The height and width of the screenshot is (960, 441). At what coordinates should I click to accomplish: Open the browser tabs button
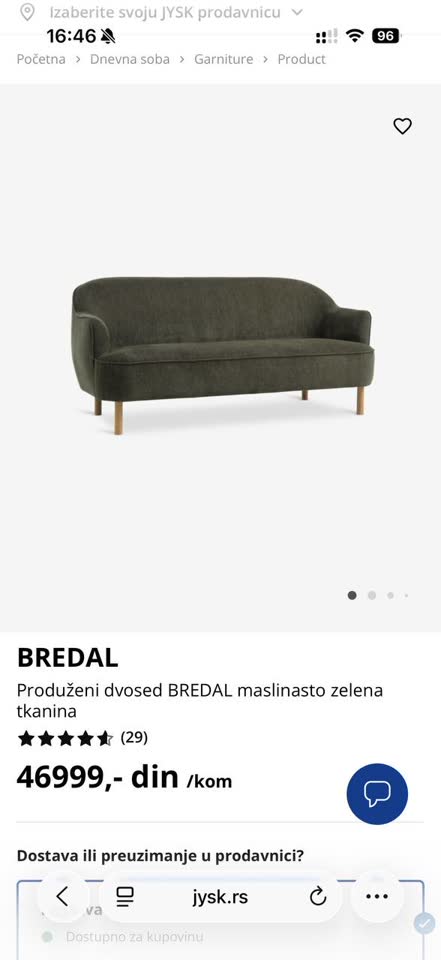coord(125,897)
